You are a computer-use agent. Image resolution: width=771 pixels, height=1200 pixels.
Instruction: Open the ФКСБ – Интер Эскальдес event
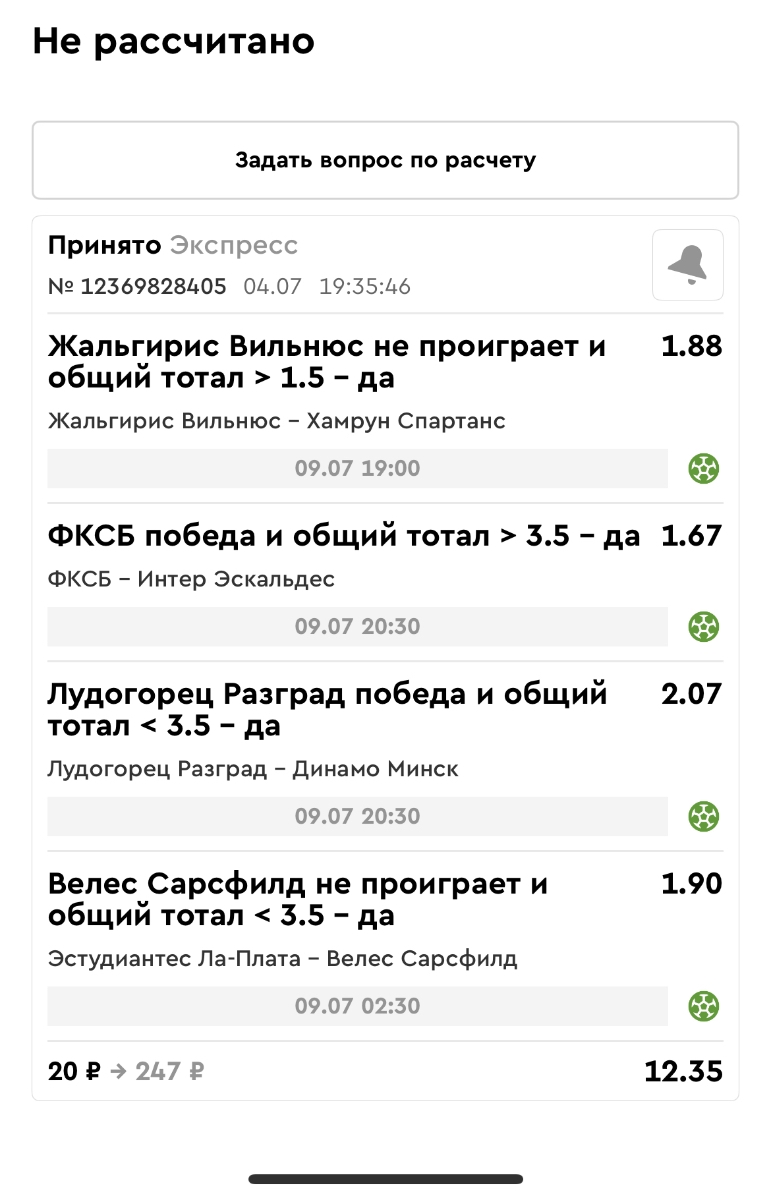click(x=192, y=579)
